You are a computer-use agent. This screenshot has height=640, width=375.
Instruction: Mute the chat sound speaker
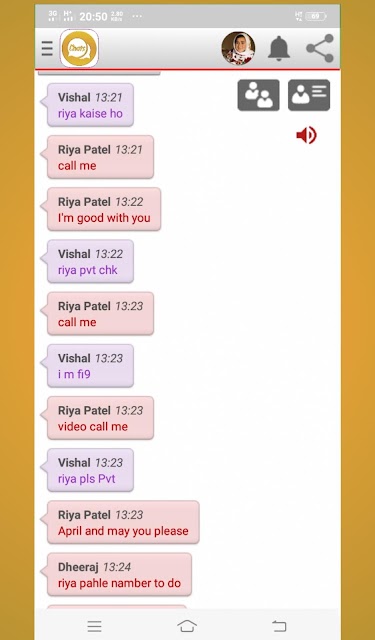306,135
